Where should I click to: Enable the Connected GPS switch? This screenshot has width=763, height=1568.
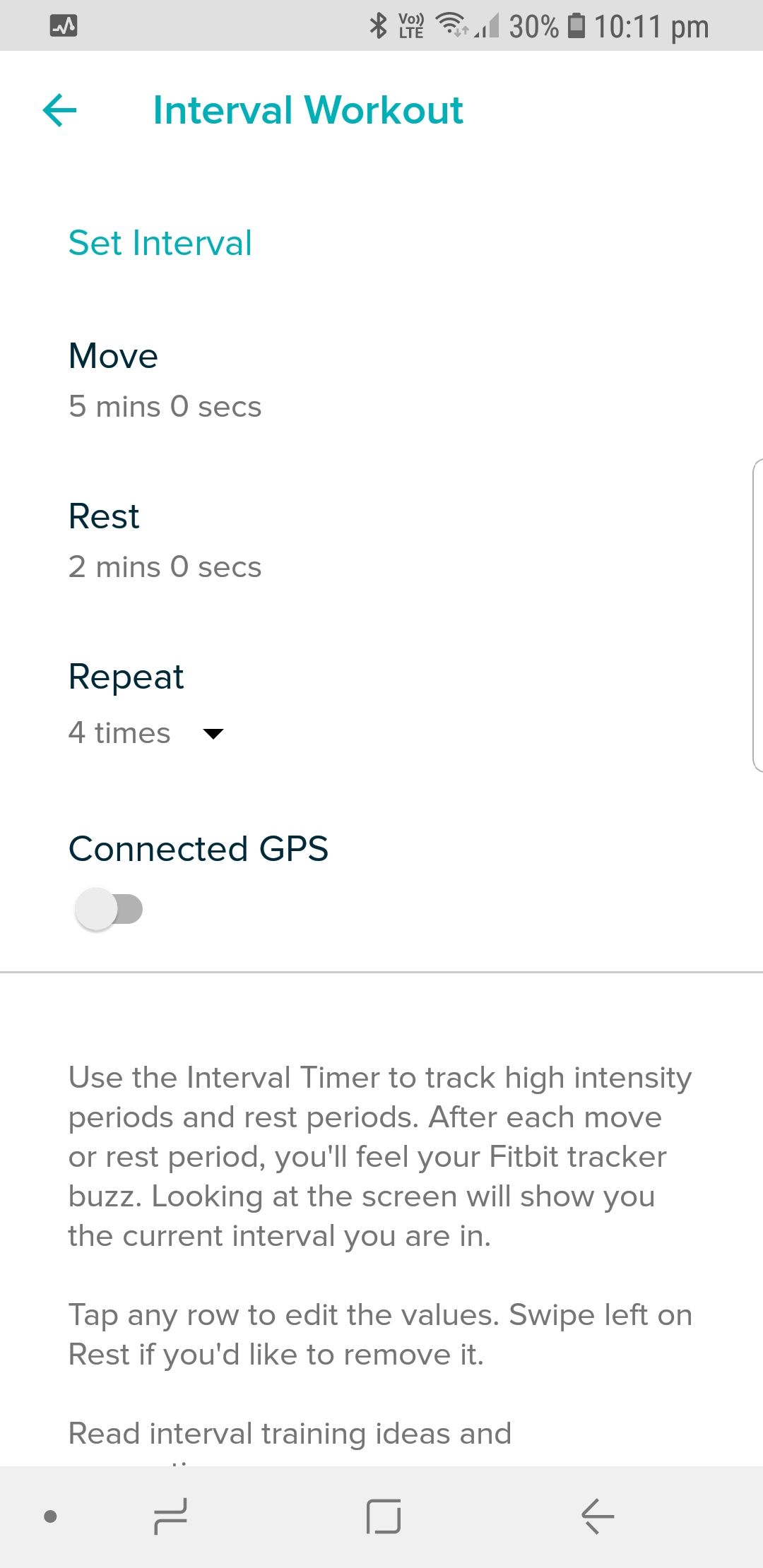[109, 909]
